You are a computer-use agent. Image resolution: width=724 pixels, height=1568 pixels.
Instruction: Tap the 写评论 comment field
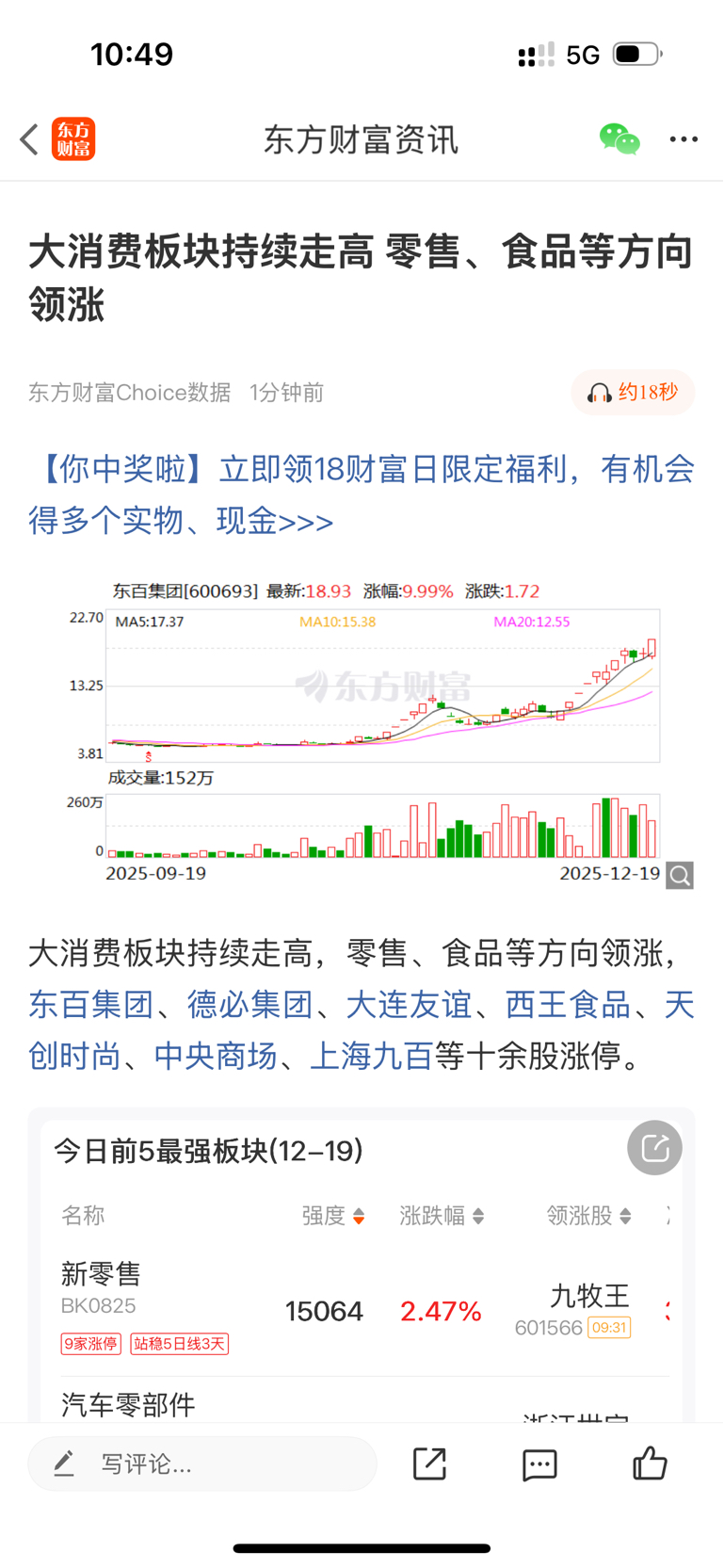(x=202, y=1463)
